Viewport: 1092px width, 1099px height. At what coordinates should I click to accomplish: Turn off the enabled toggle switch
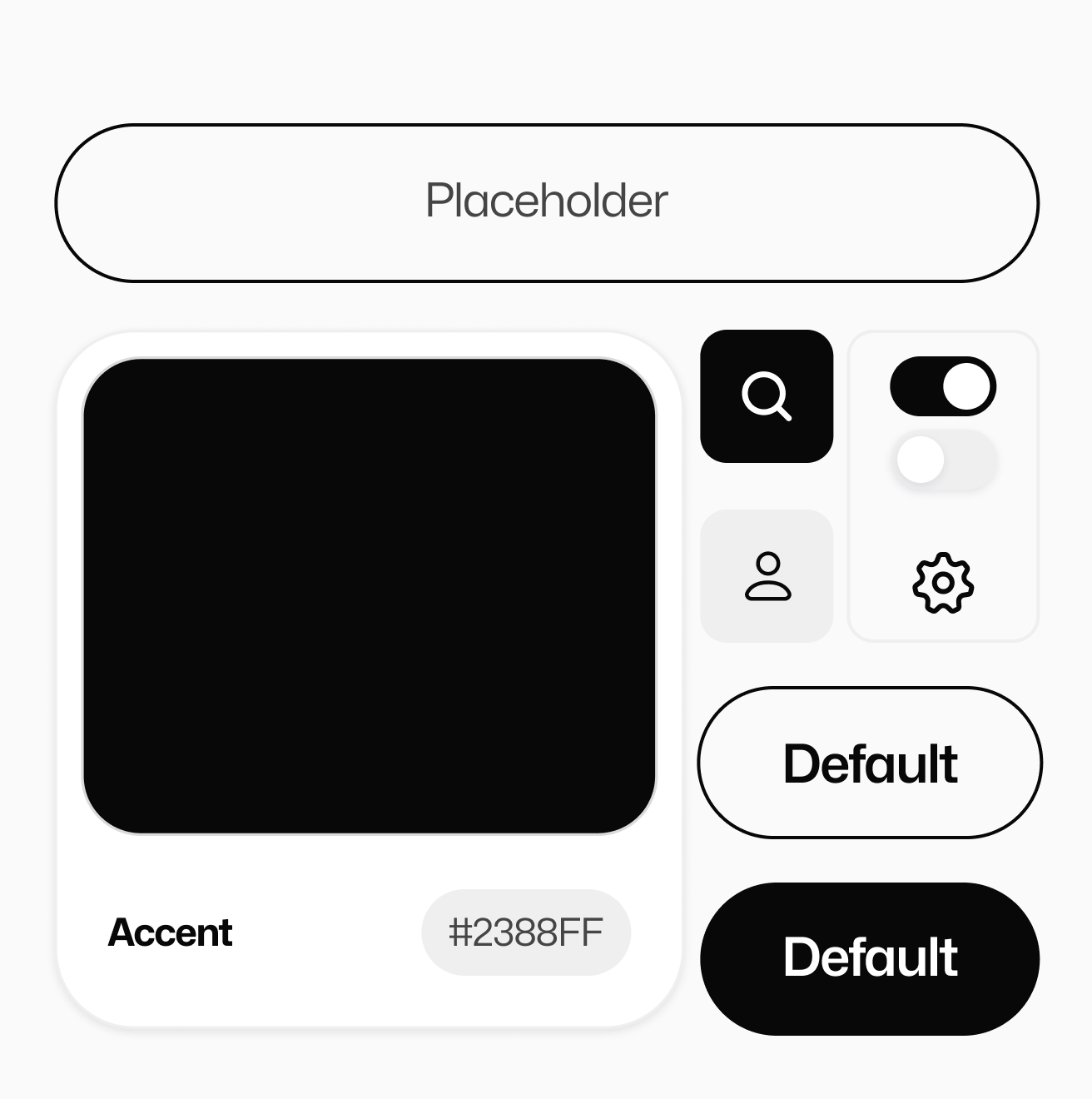(943, 385)
